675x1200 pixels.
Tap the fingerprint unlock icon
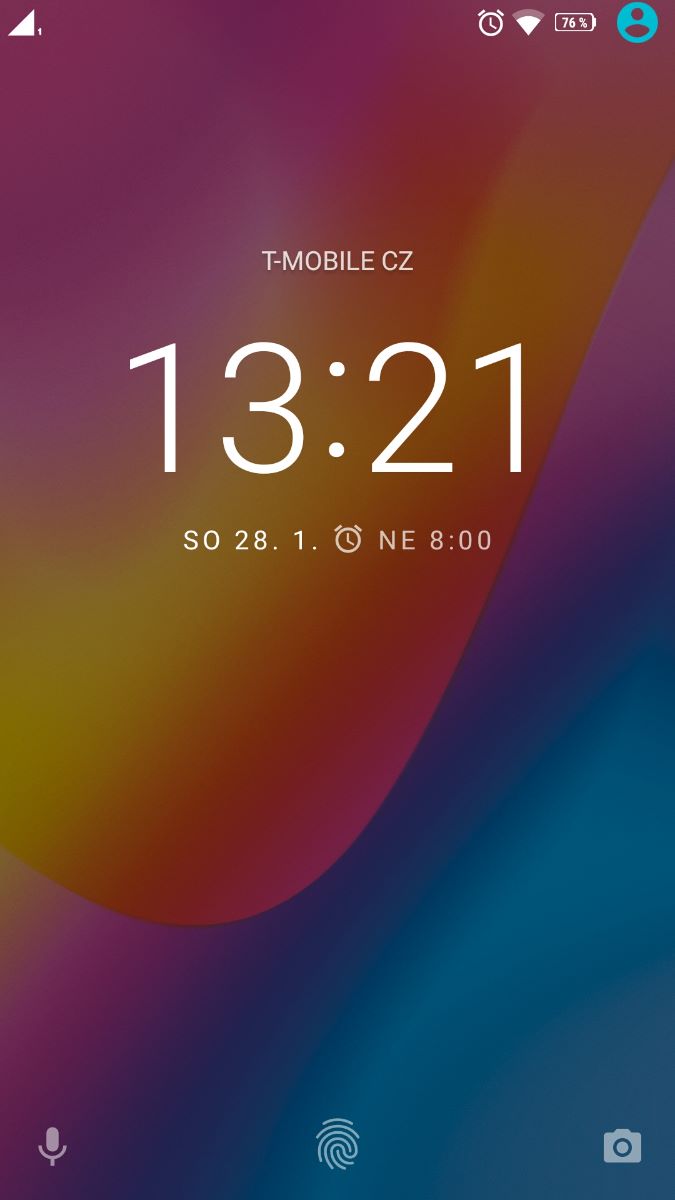(x=337, y=1144)
